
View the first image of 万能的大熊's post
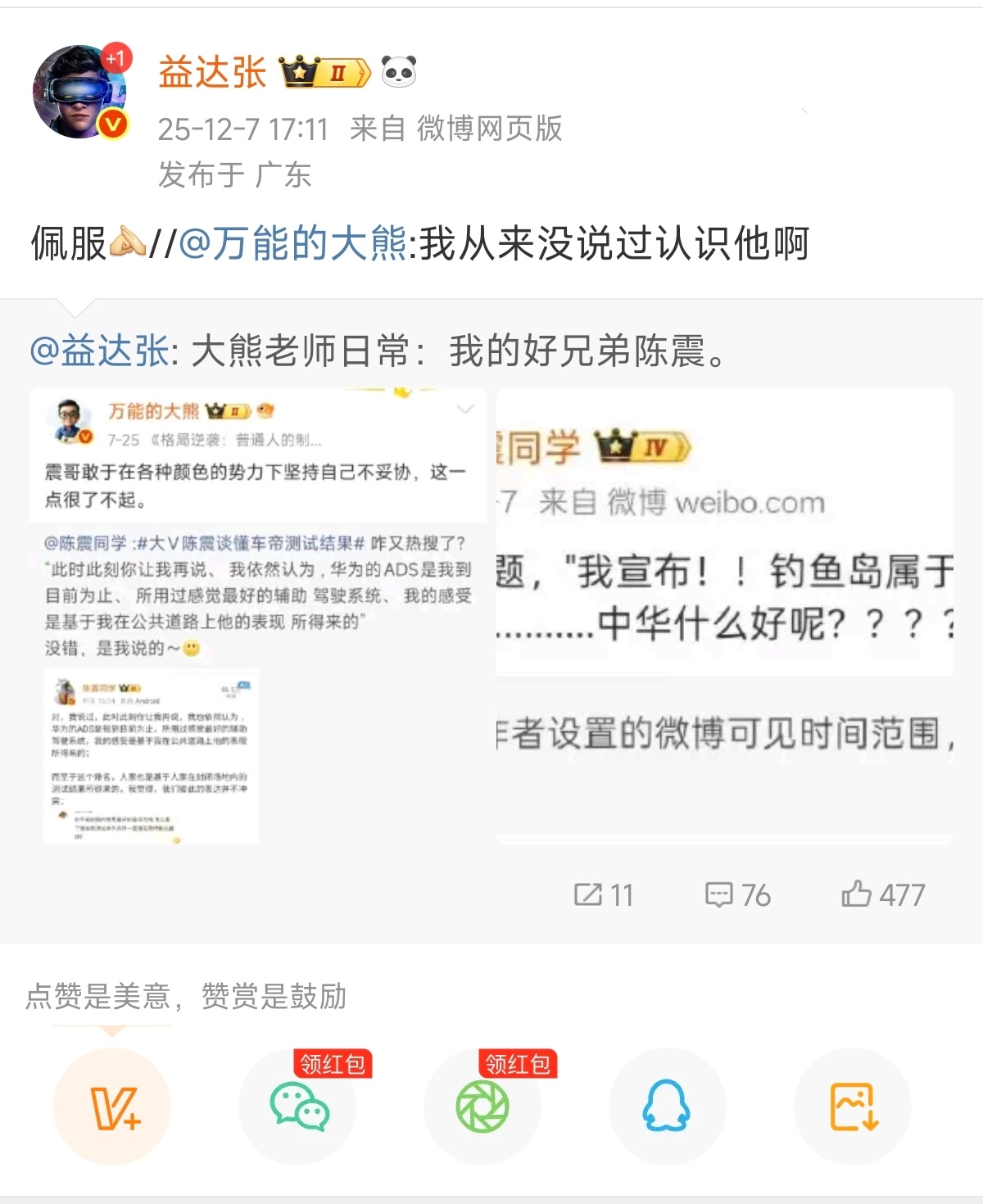[x=258, y=616]
